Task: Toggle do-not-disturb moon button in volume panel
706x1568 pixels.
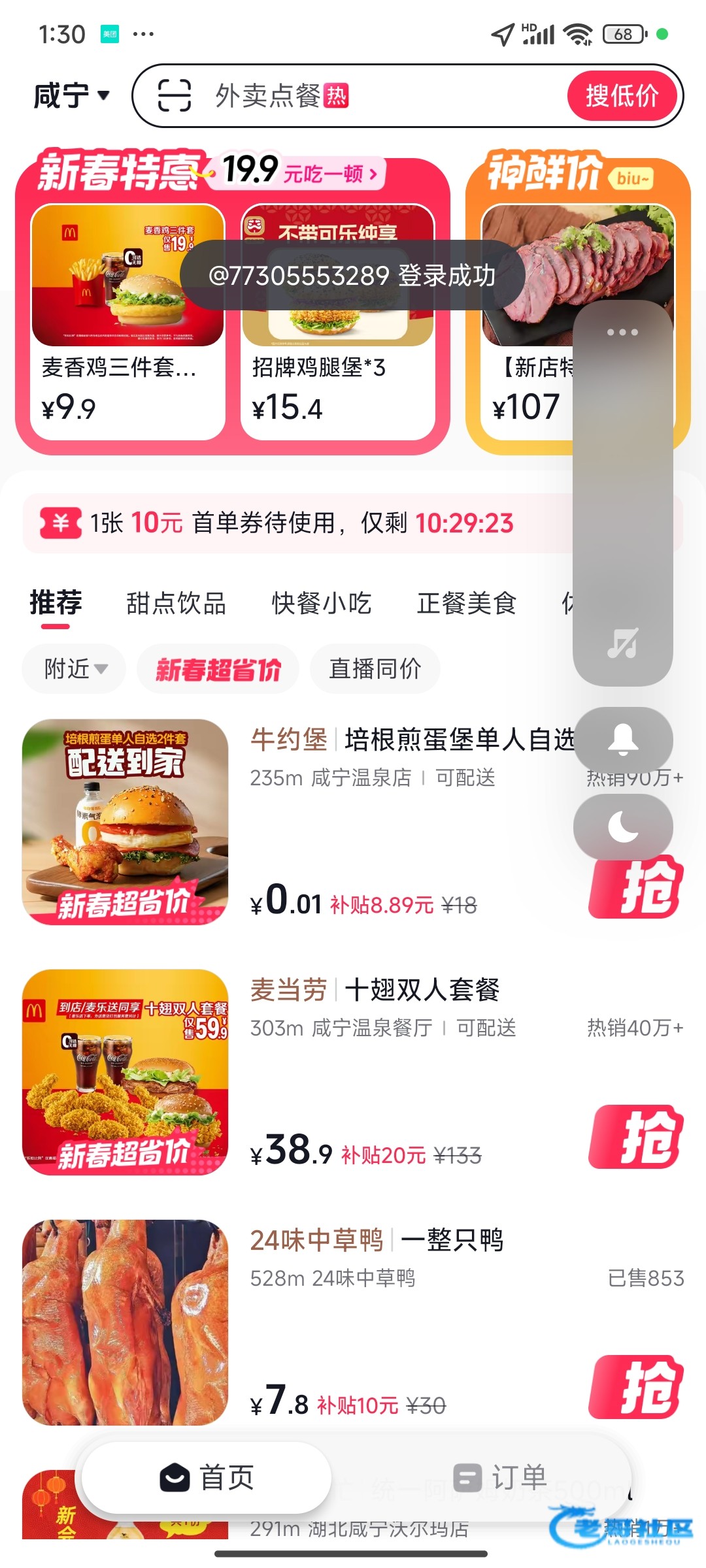Action: point(622,827)
